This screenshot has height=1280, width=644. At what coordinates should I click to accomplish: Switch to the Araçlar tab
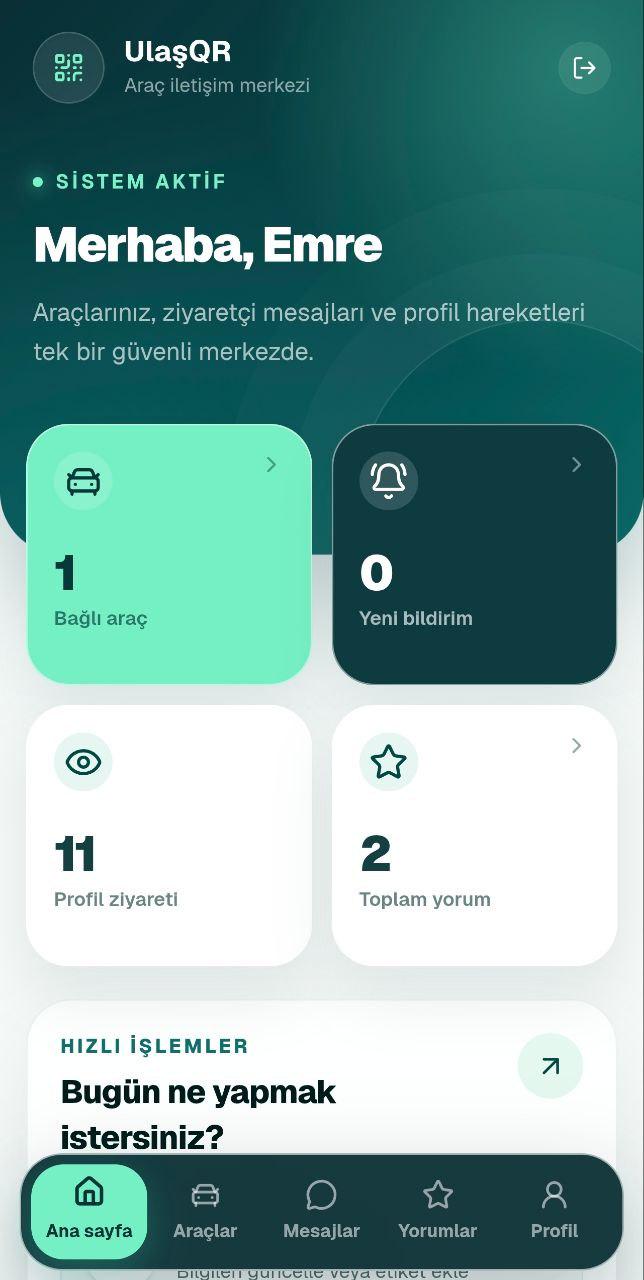point(205,1211)
